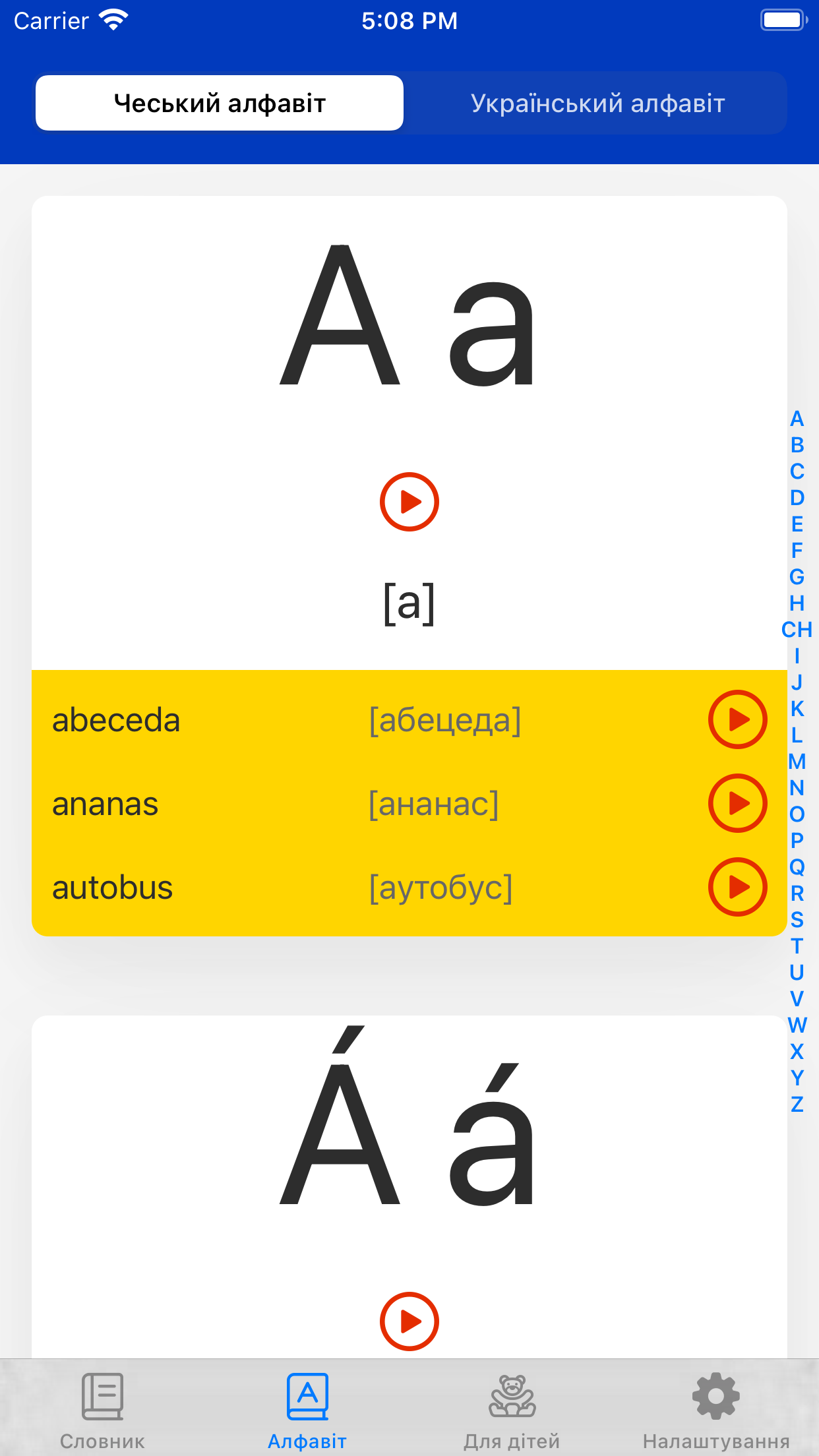
Task: Play pronunciation of letter Á á
Action: click(x=409, y=1321)
